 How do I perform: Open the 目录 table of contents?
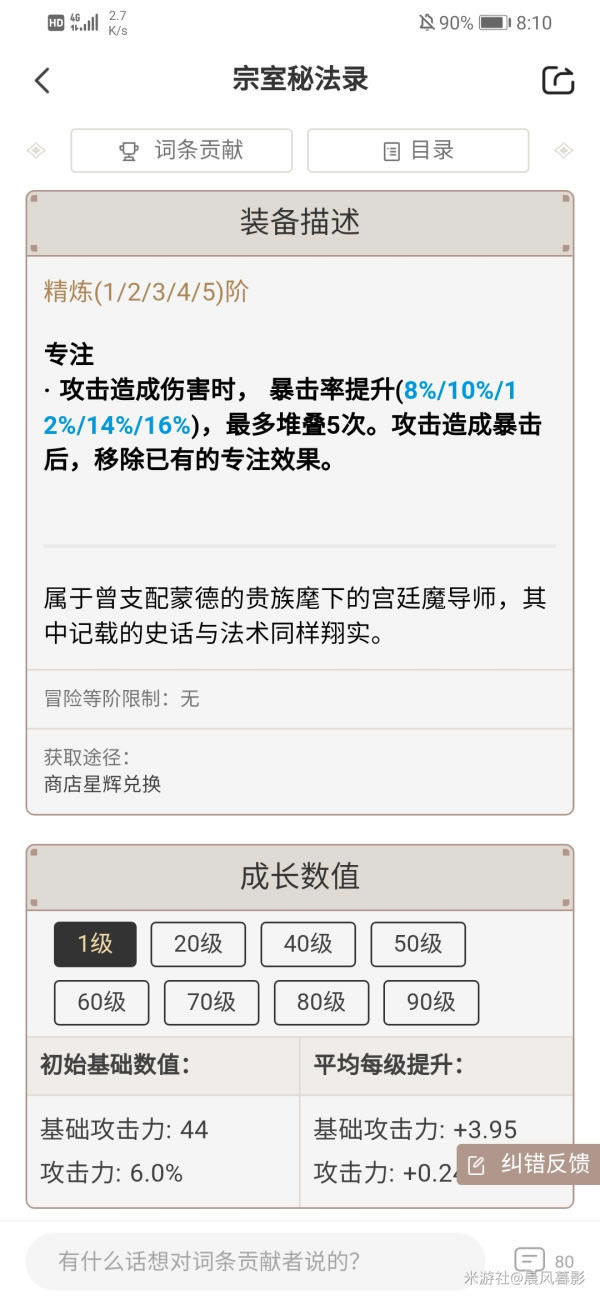coord(418,151)
